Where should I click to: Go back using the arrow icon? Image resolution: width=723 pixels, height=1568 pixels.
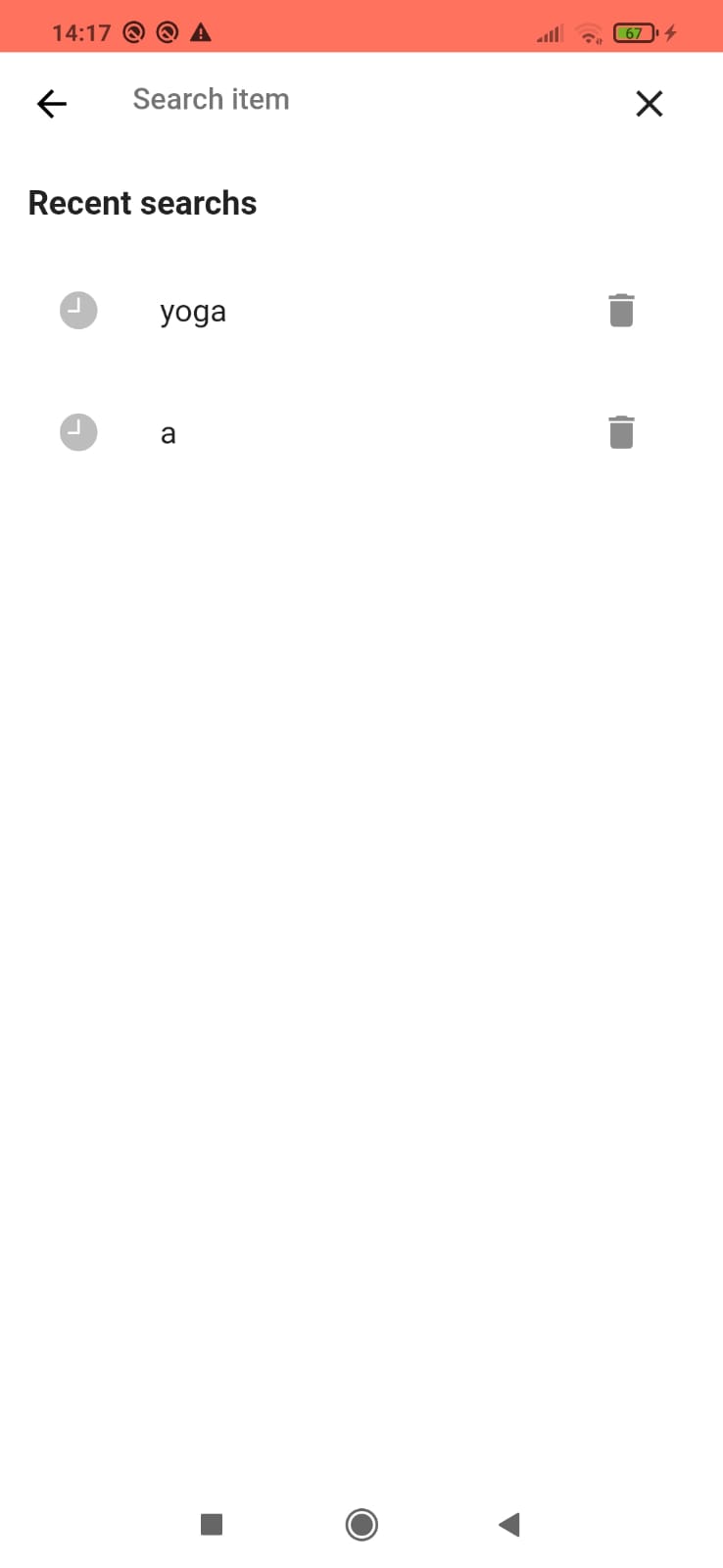(x=52, y=103)
